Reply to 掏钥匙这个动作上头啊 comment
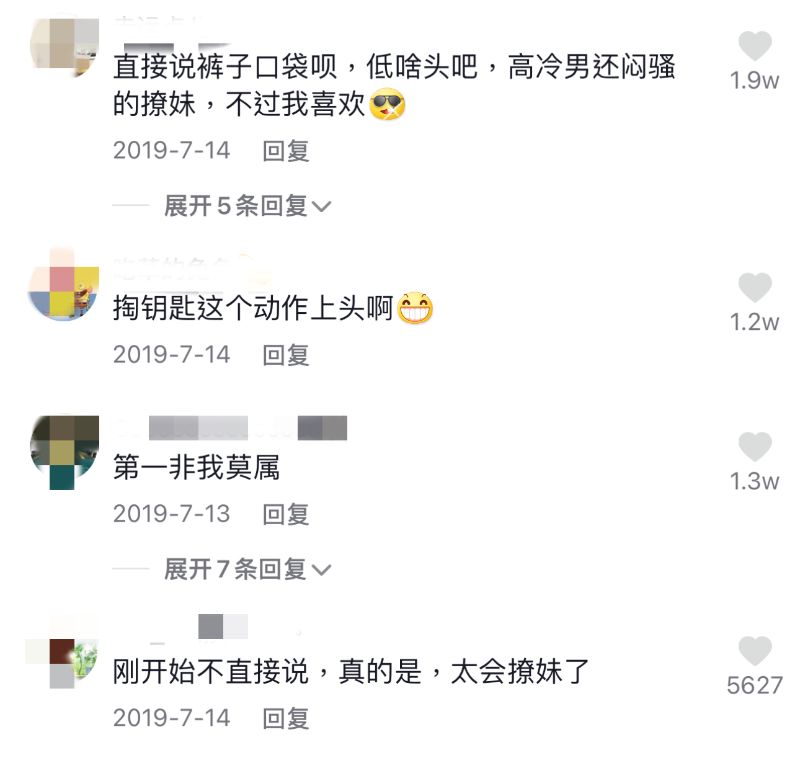 point(286,354)
